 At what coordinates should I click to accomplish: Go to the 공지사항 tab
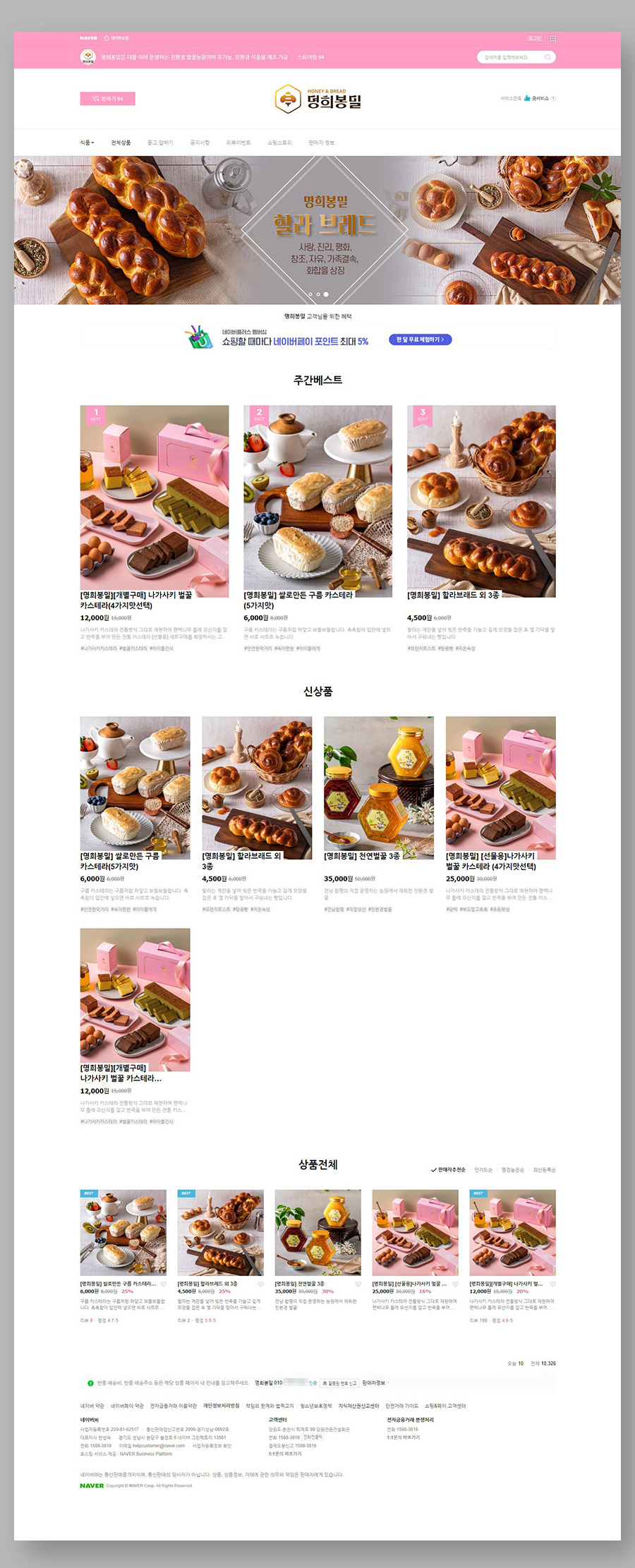tap(200, 143)
